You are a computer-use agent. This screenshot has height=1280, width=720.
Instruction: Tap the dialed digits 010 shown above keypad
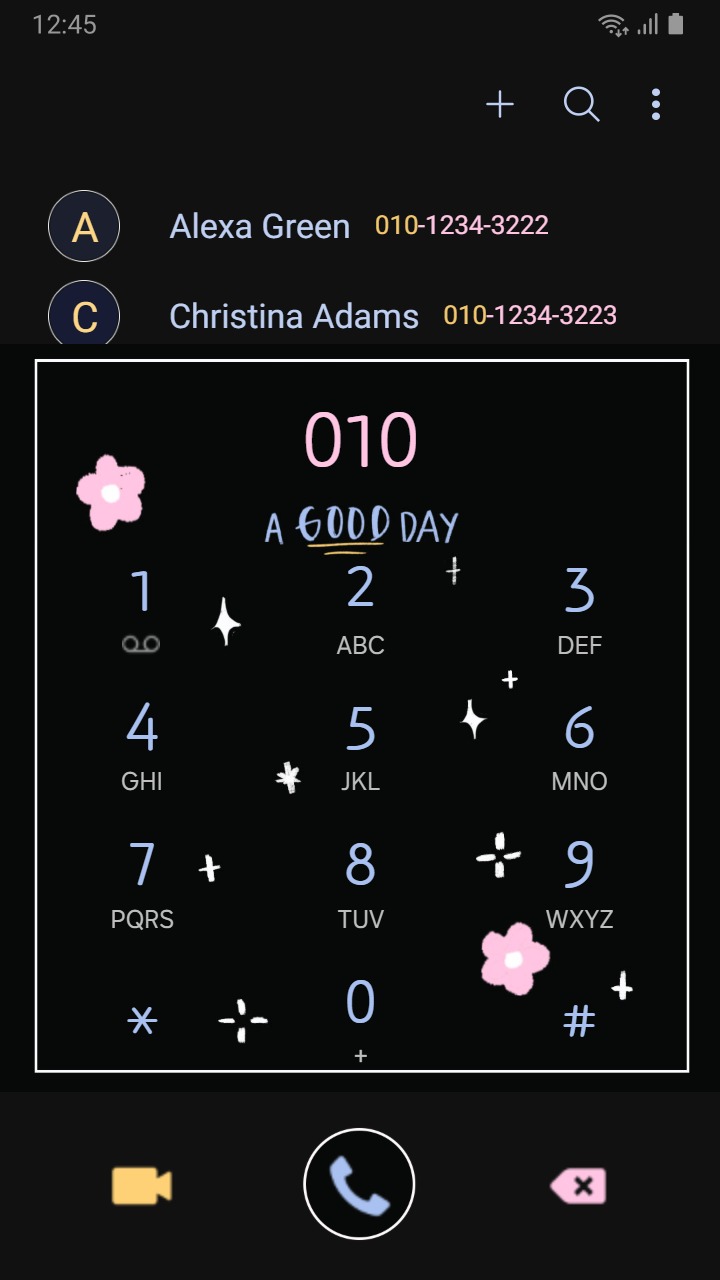pyautogui.click(x=360, y=436)
